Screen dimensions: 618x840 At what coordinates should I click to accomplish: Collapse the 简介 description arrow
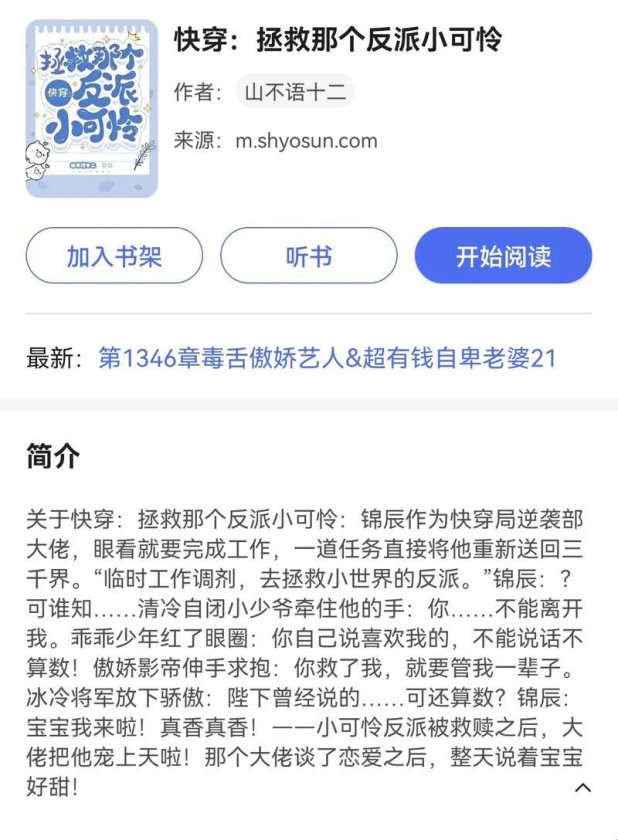coord(583,788)
